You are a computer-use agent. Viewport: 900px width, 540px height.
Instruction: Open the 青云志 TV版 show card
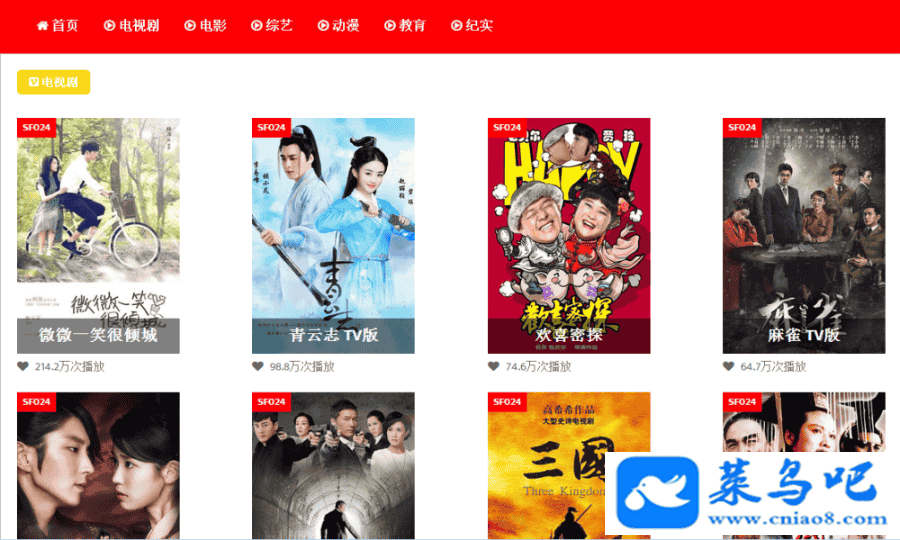coord(333,235)
